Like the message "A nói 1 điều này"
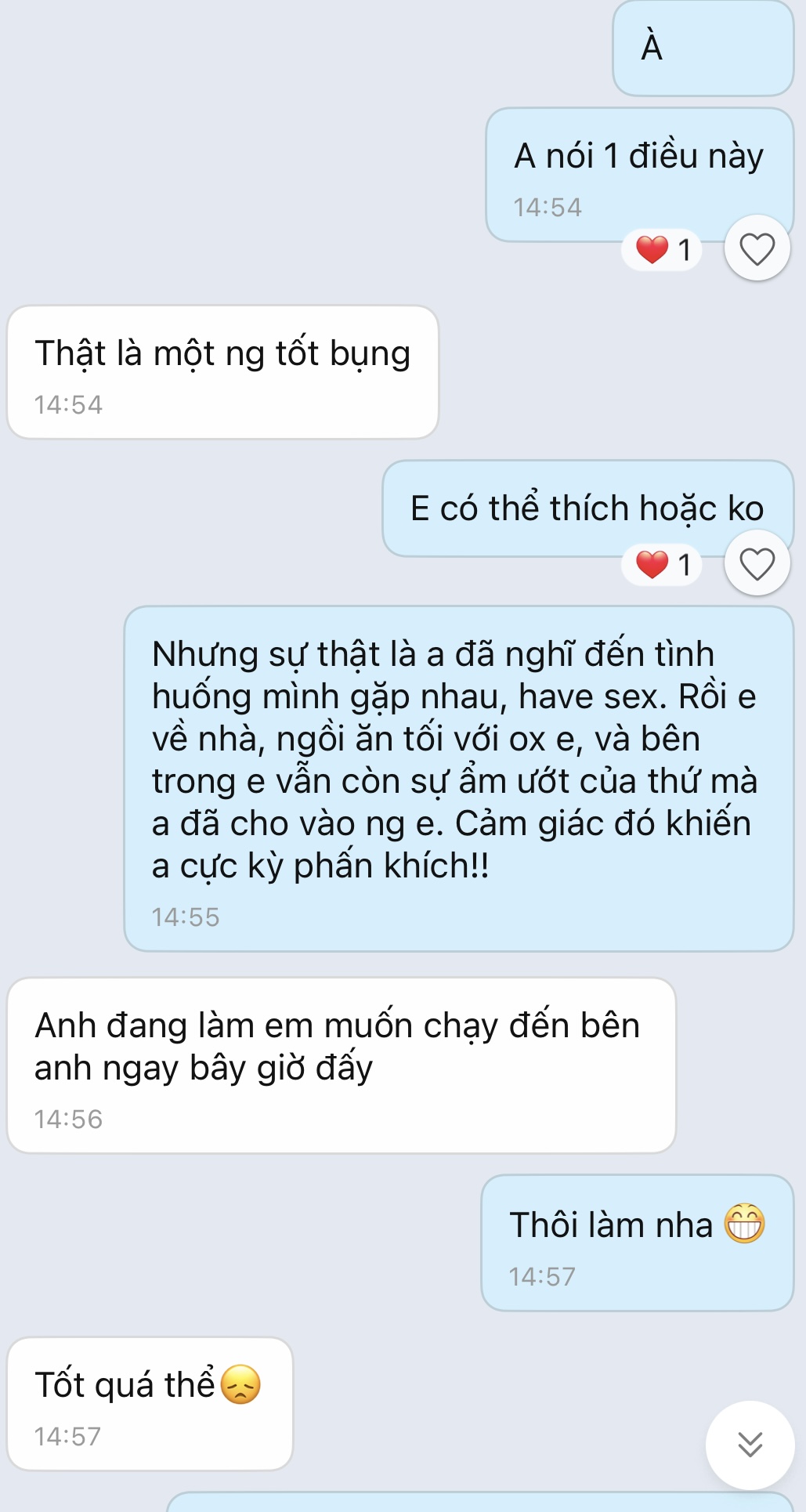The width and height of the screenshot is (806, 1512). [x=757, y=249]
